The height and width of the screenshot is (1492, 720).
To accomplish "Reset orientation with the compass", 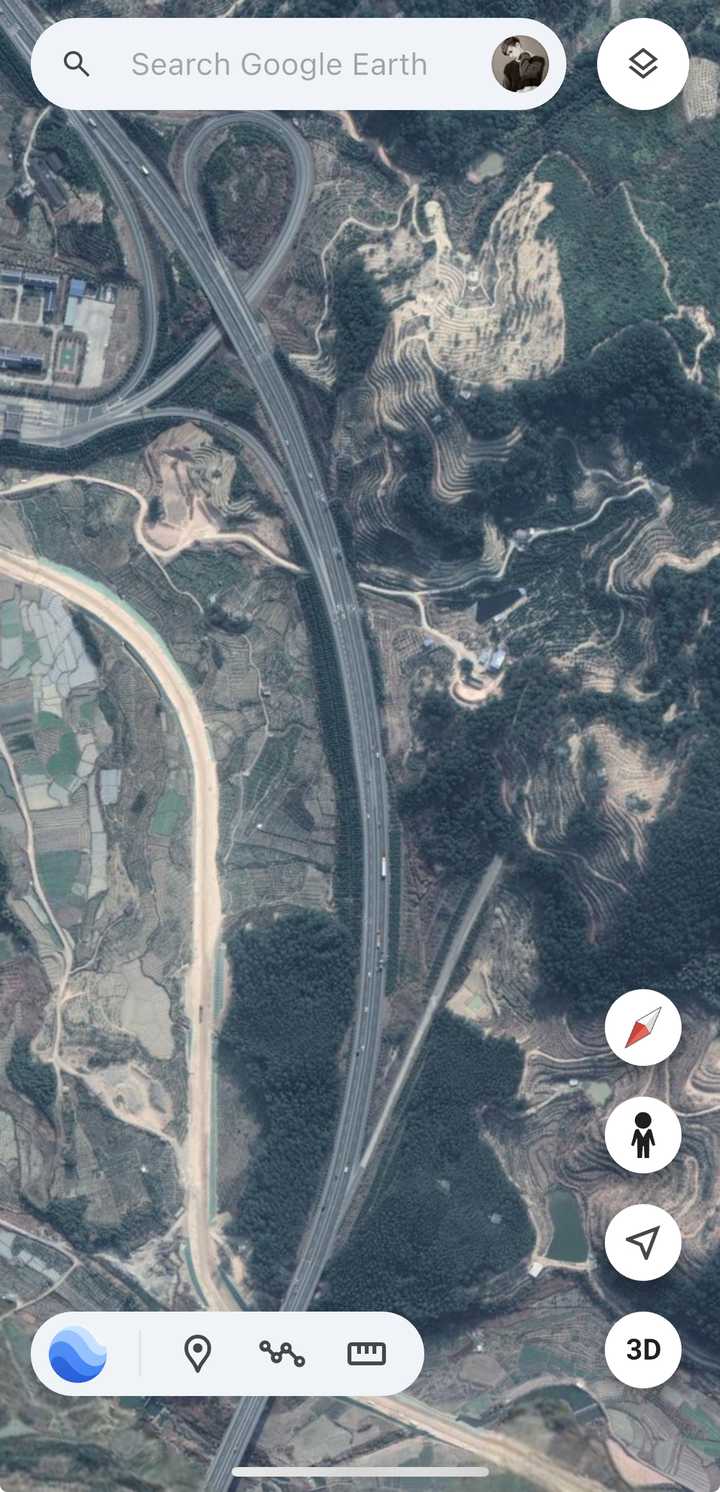I will coord(643,1028).
